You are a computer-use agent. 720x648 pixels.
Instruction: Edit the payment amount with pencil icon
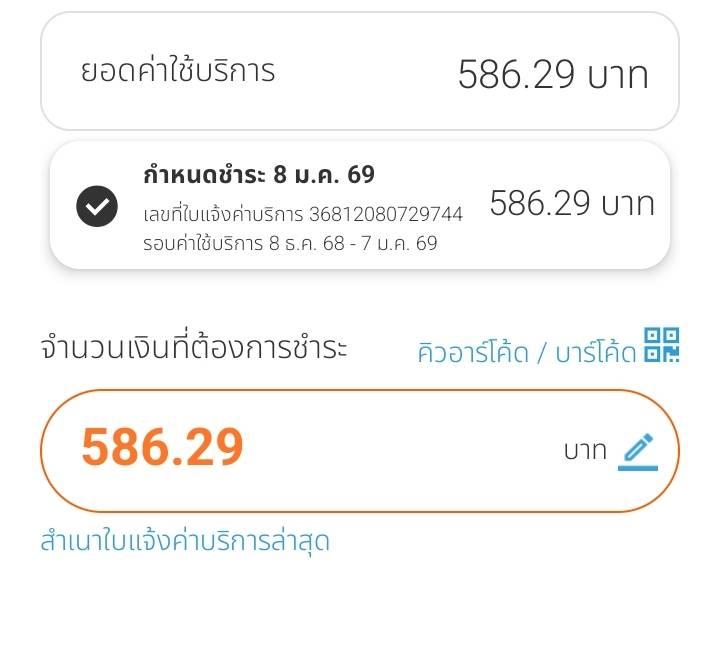[637, 451]
